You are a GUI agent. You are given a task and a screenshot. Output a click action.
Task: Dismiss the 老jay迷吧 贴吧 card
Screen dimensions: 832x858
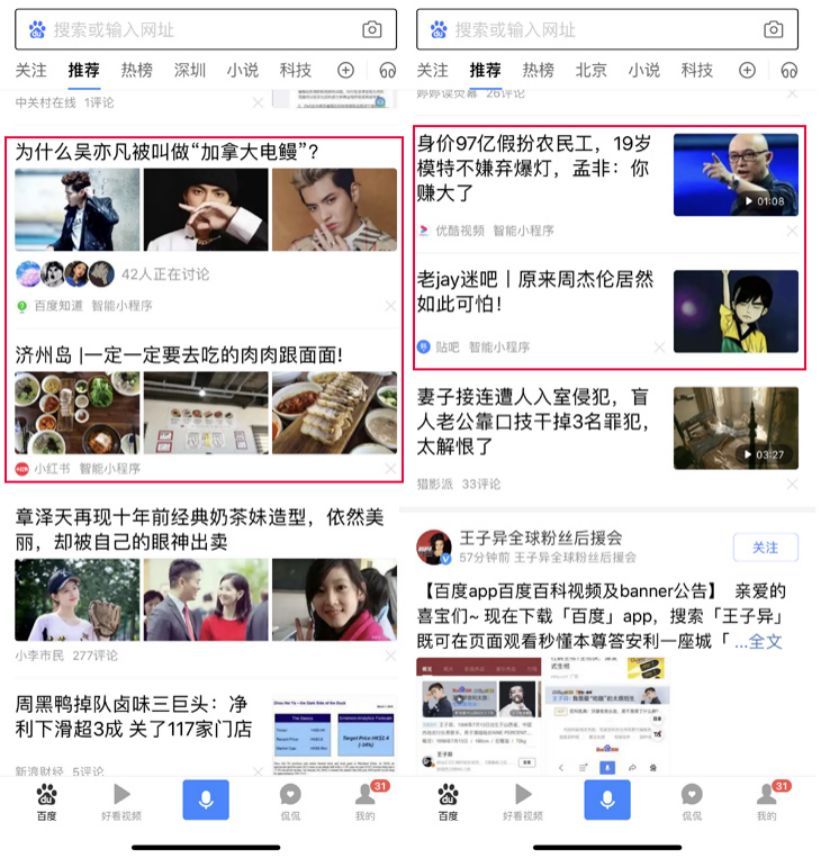[659, 347]
